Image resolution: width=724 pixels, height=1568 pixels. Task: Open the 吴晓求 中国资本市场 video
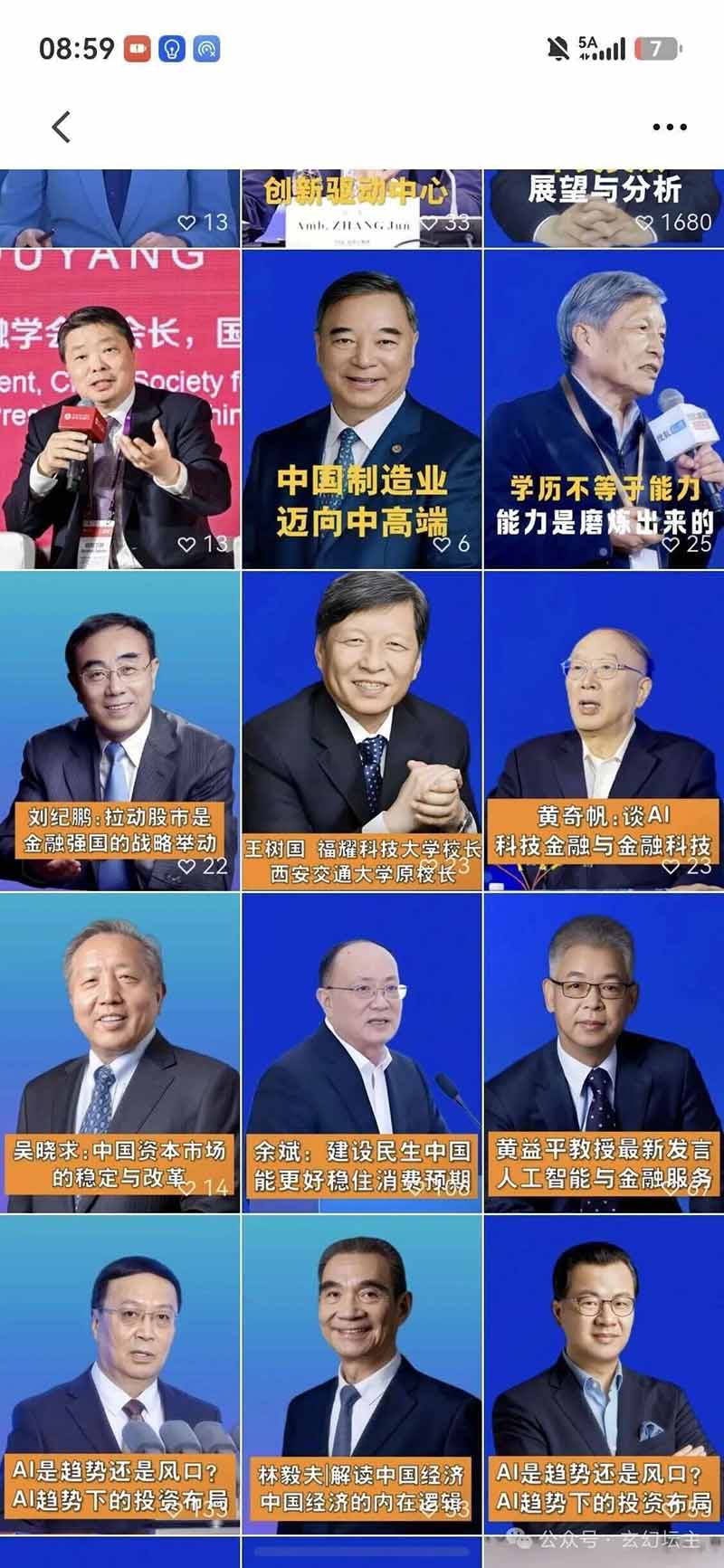coord(119,1053)
